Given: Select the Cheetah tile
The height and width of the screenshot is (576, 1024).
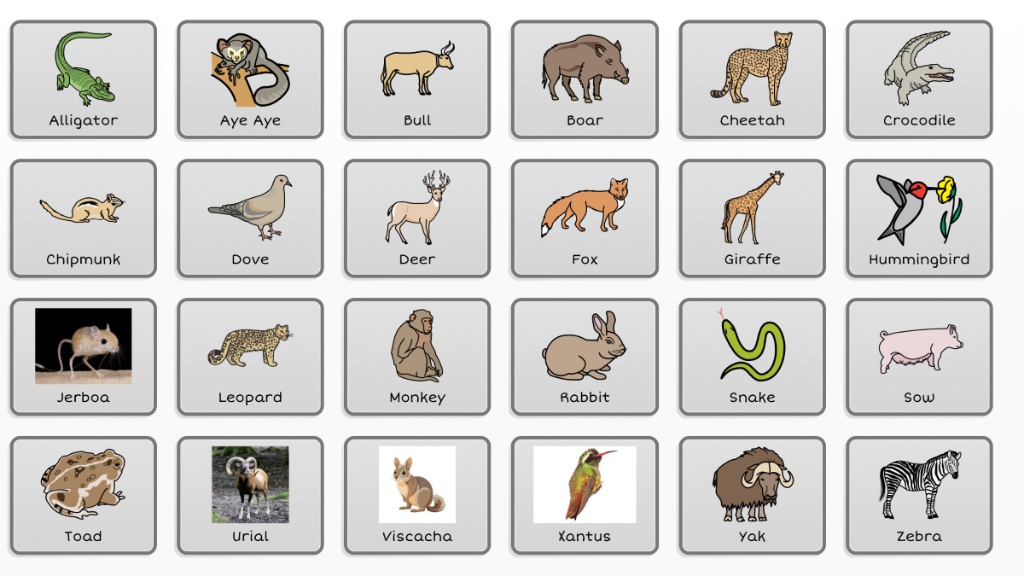Looking at the screenshot, I should tap(752, 79).
